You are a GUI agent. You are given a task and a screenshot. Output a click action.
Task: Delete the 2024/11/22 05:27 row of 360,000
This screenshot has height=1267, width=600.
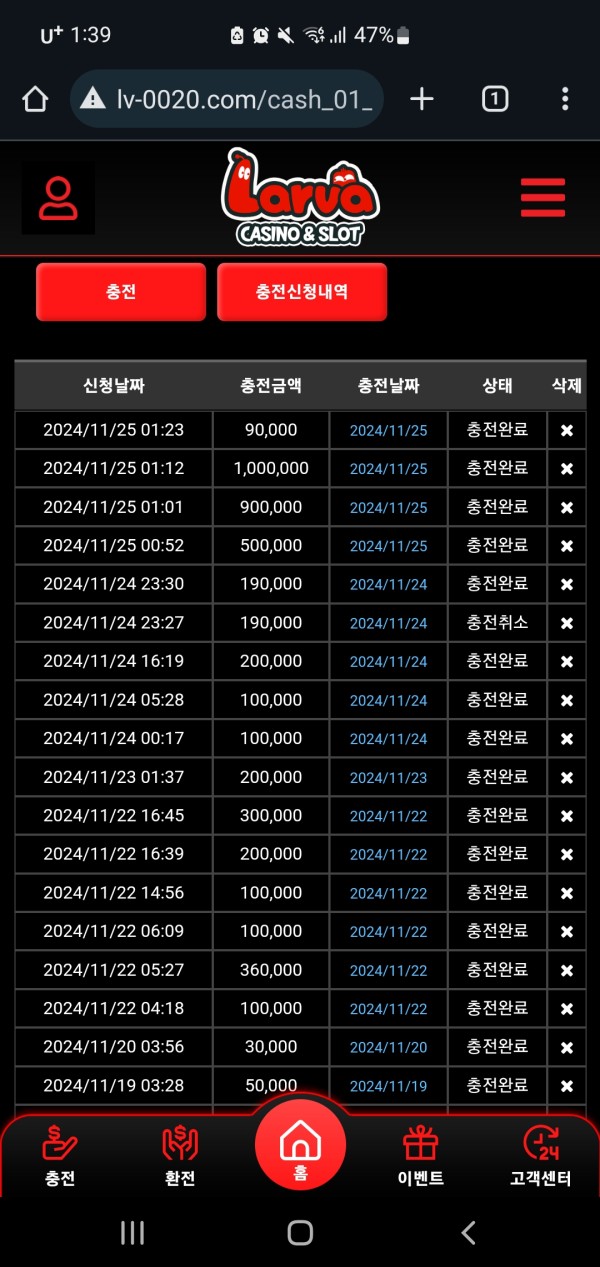(x=566, y=970)
